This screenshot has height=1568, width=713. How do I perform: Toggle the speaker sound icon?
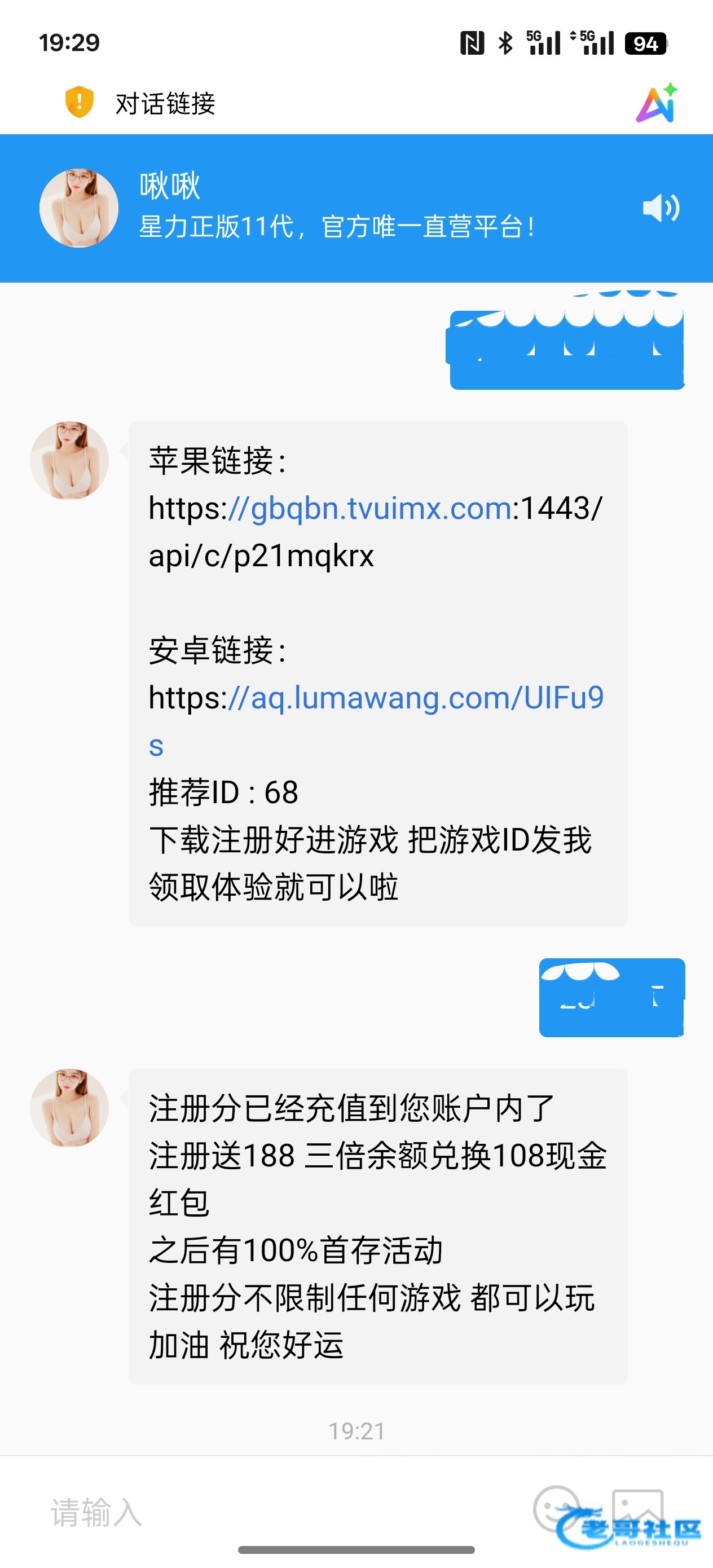(660, 209)
